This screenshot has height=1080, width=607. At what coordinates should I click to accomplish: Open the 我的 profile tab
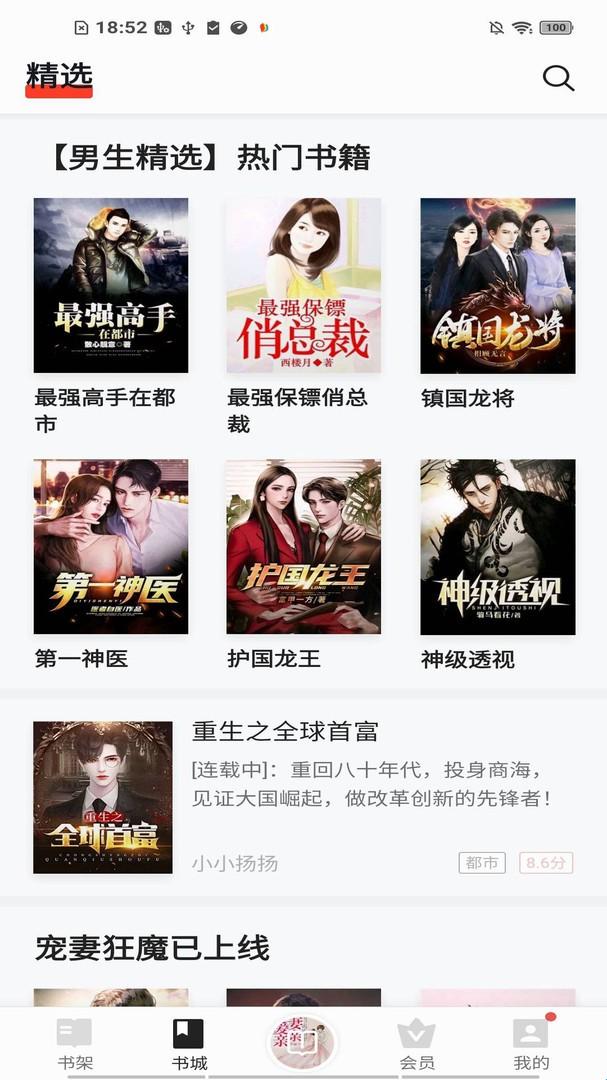pos(531,1044)
